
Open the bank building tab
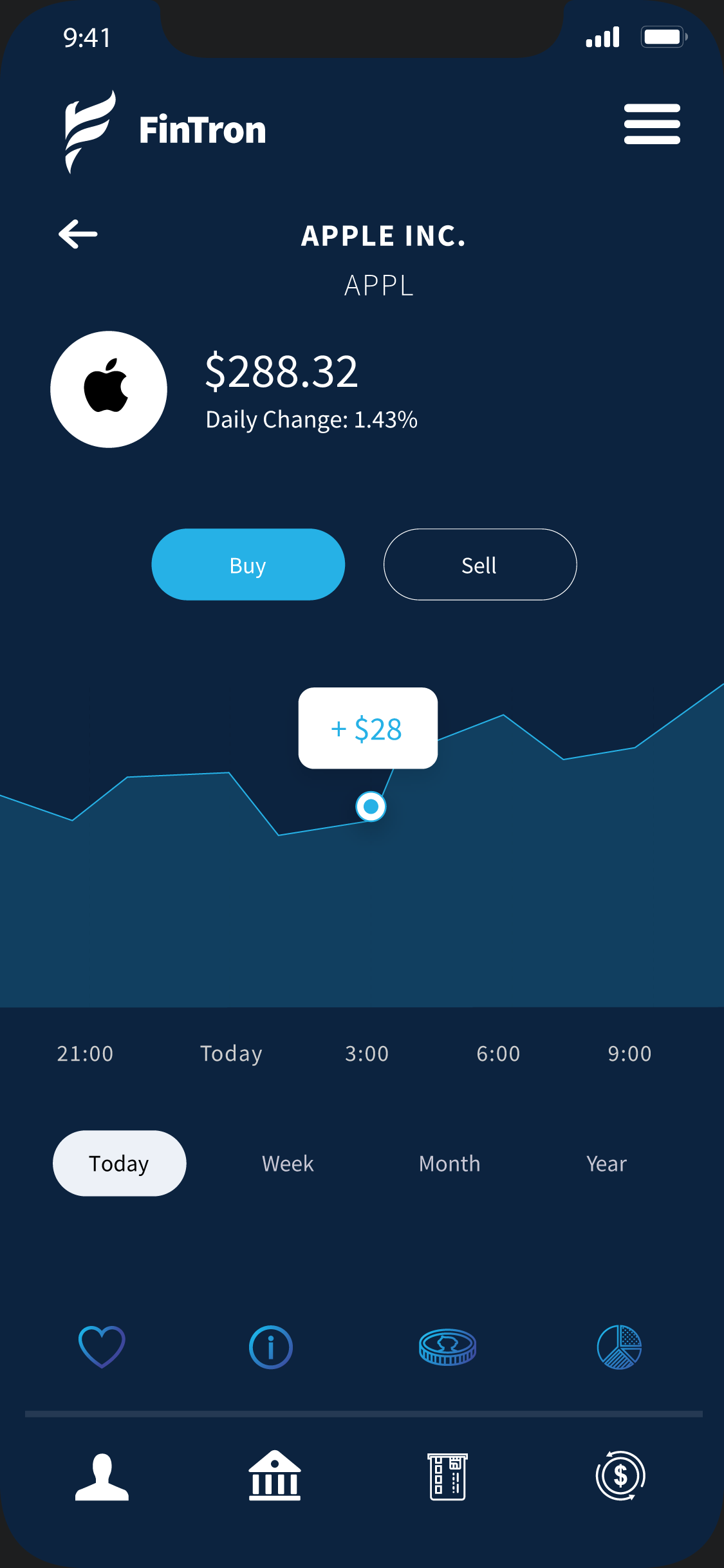click(x=275, y=1475)
